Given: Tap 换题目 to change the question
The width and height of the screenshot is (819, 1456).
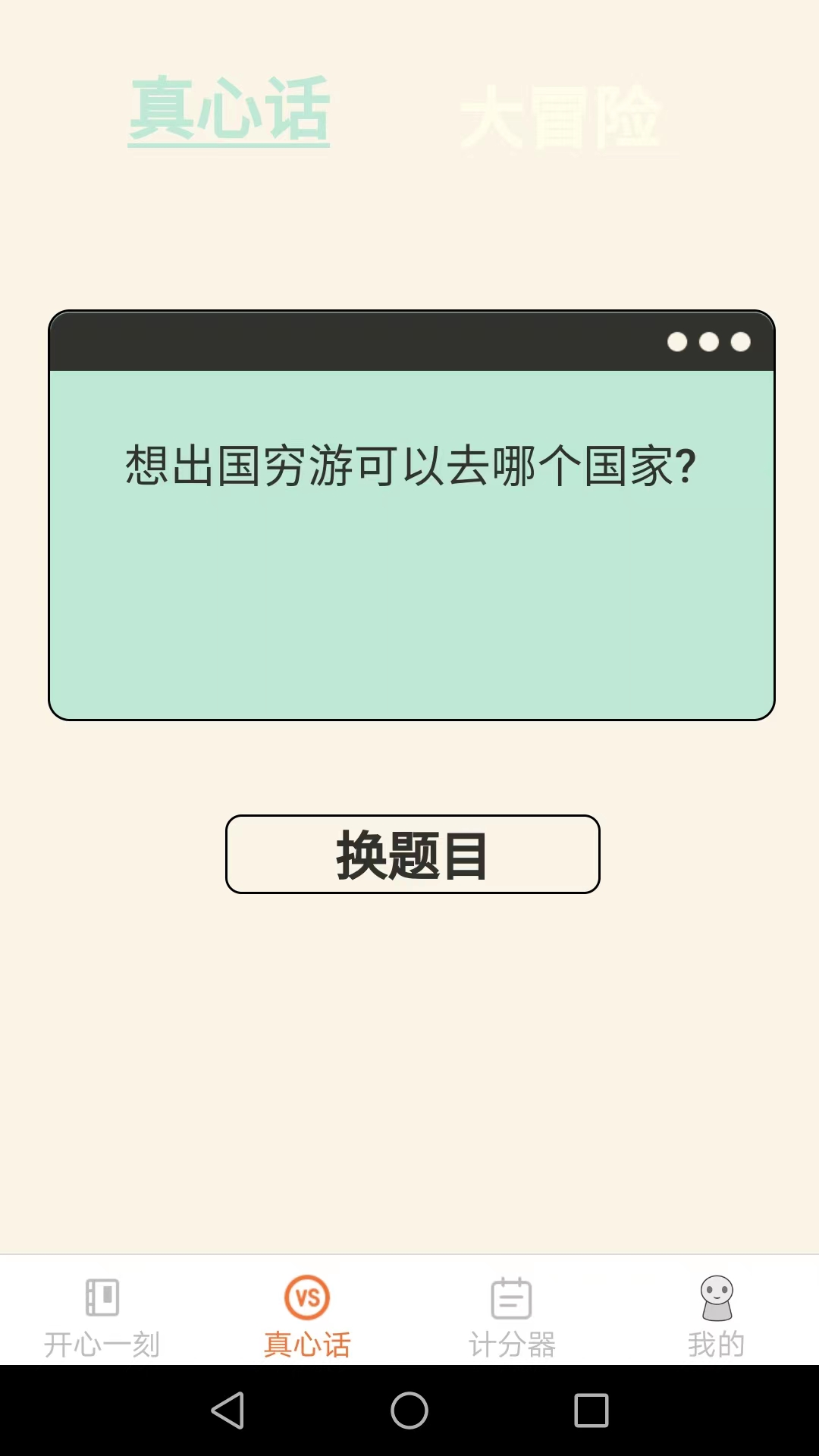Looking at the screenshot, I should [x=413, y=855].
